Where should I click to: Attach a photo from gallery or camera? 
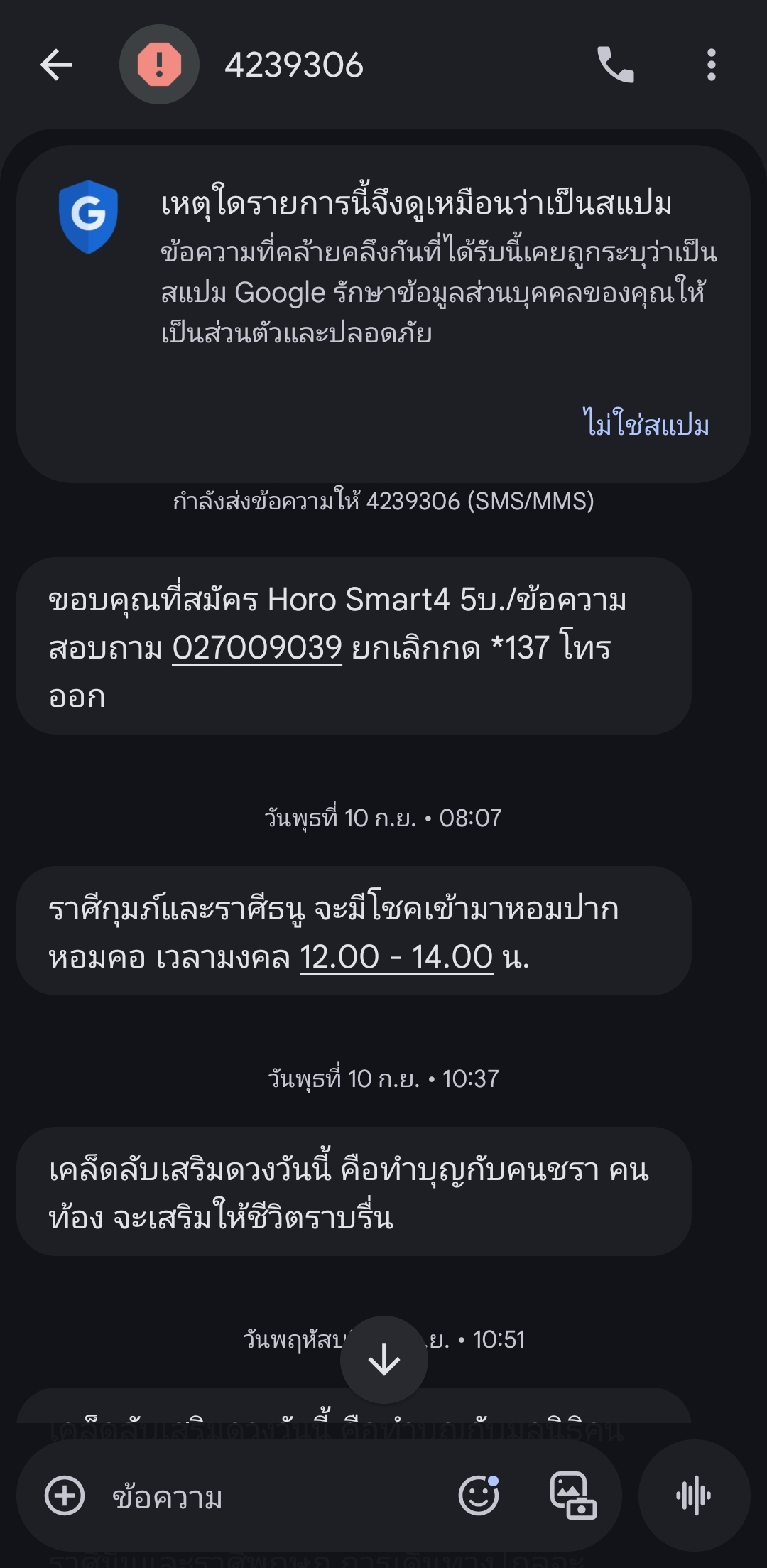[573, 1495]
